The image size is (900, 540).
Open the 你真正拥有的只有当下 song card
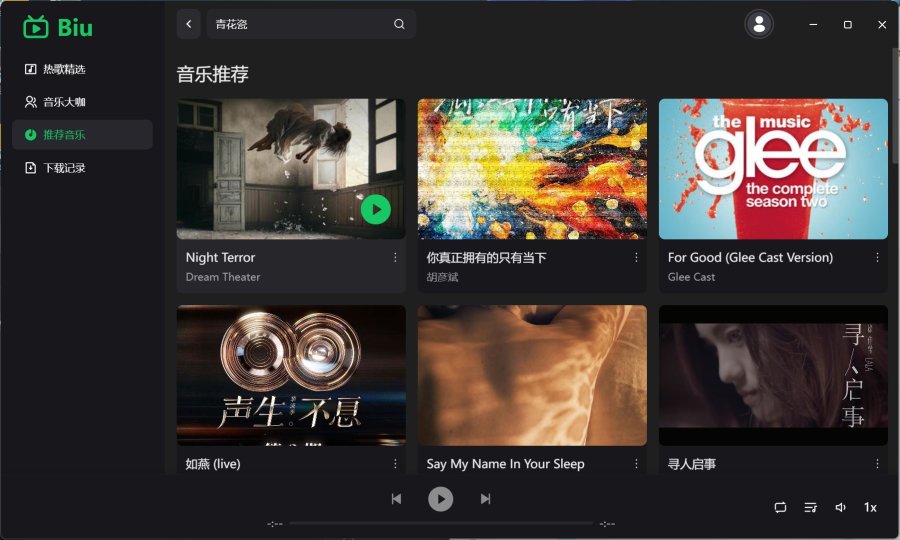[x=532, y=168]
